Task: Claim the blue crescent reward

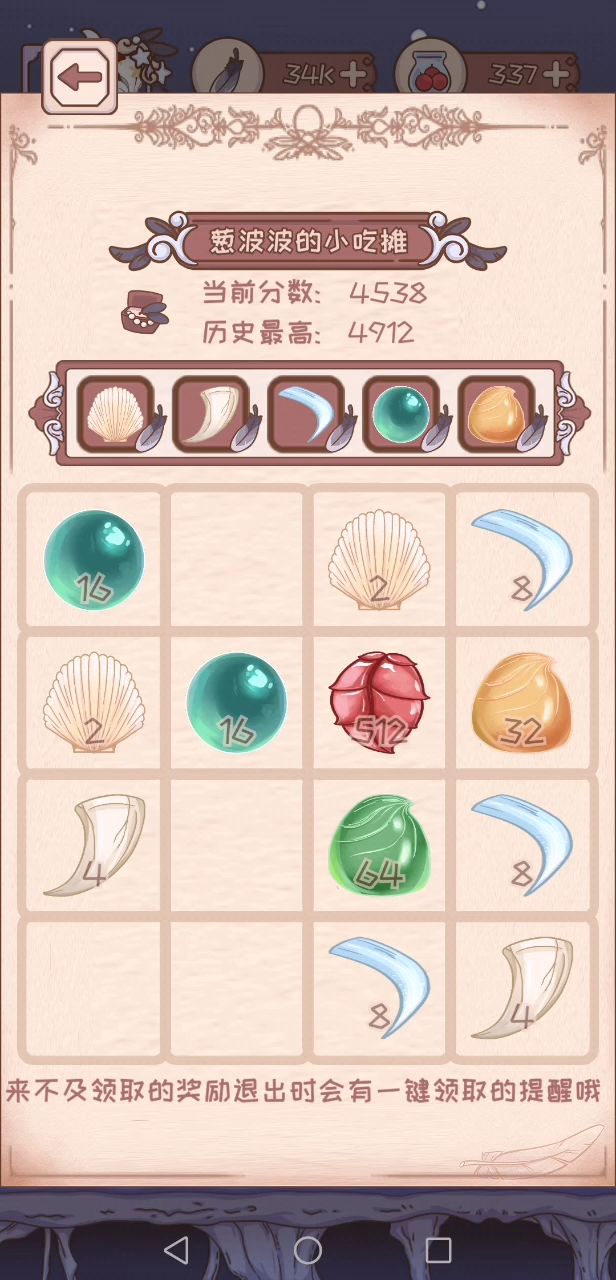Action: 307,413
